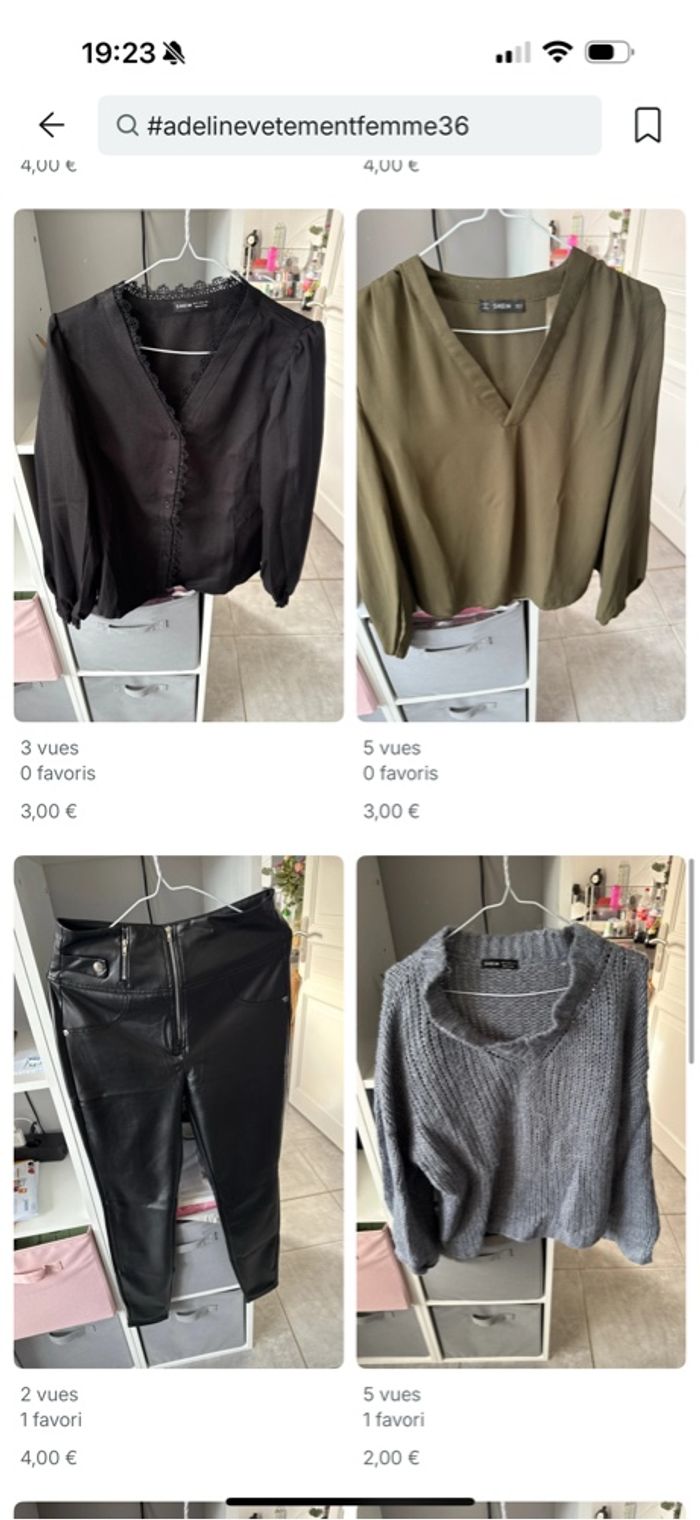The height and width of the screenshot is (1520, 700).
Task: View the black faux-leather pants listing
Action: pyautogui.click(x=178, y=1110)
